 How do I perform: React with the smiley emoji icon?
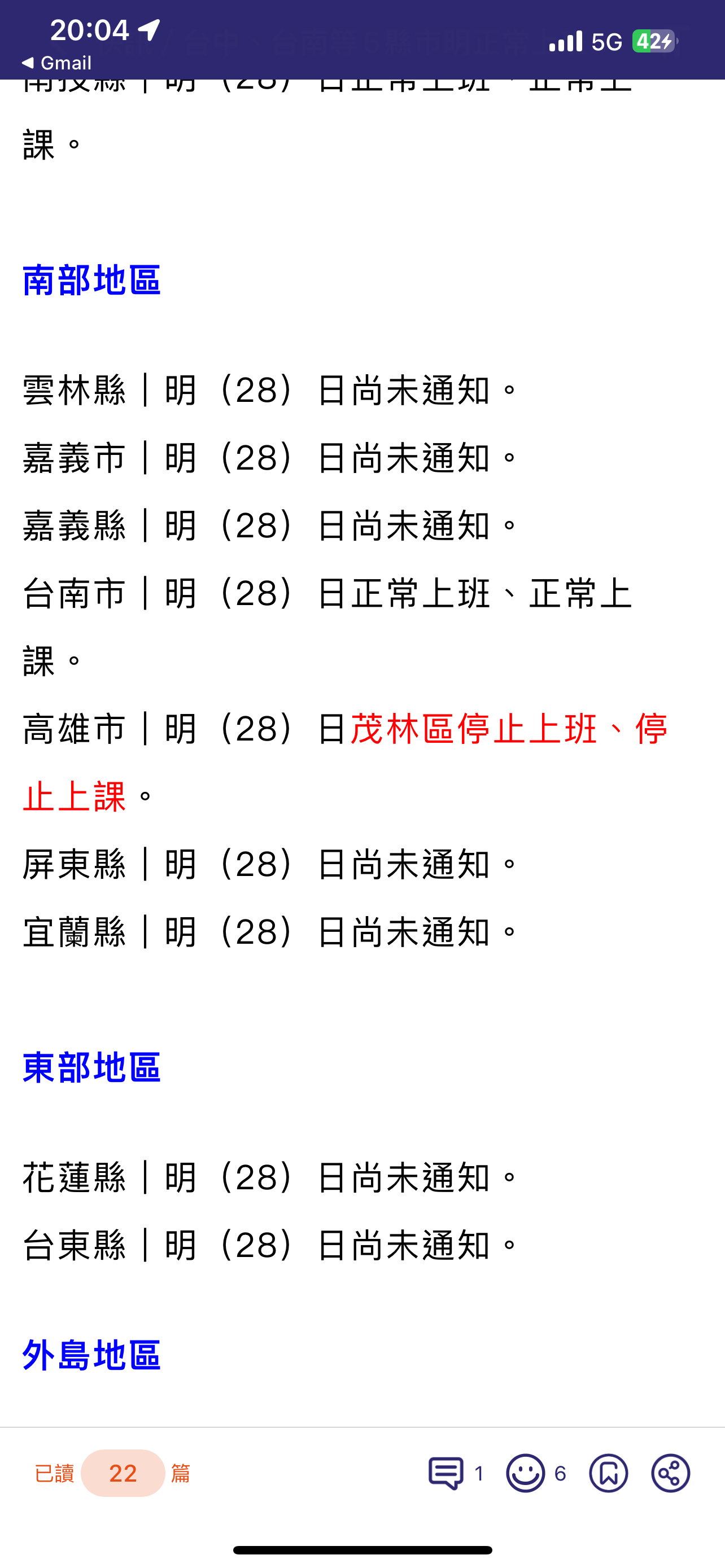(x=525, y=1474)
